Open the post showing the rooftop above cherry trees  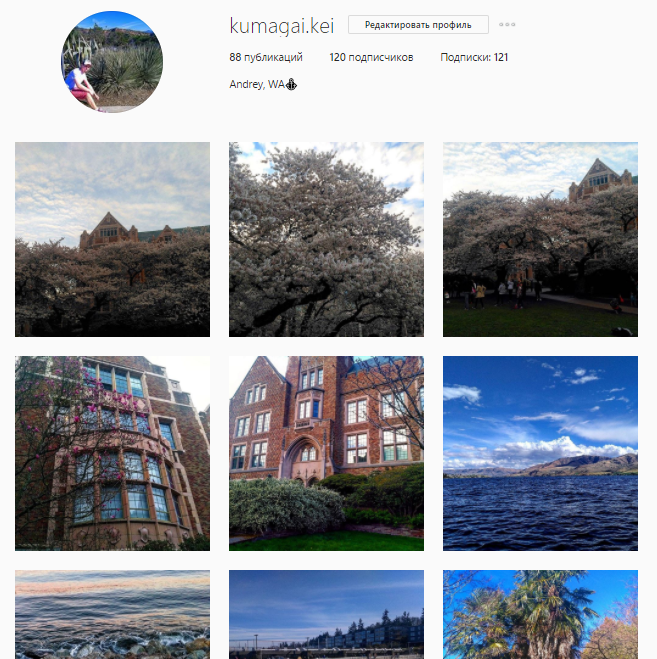coord(112,239)
